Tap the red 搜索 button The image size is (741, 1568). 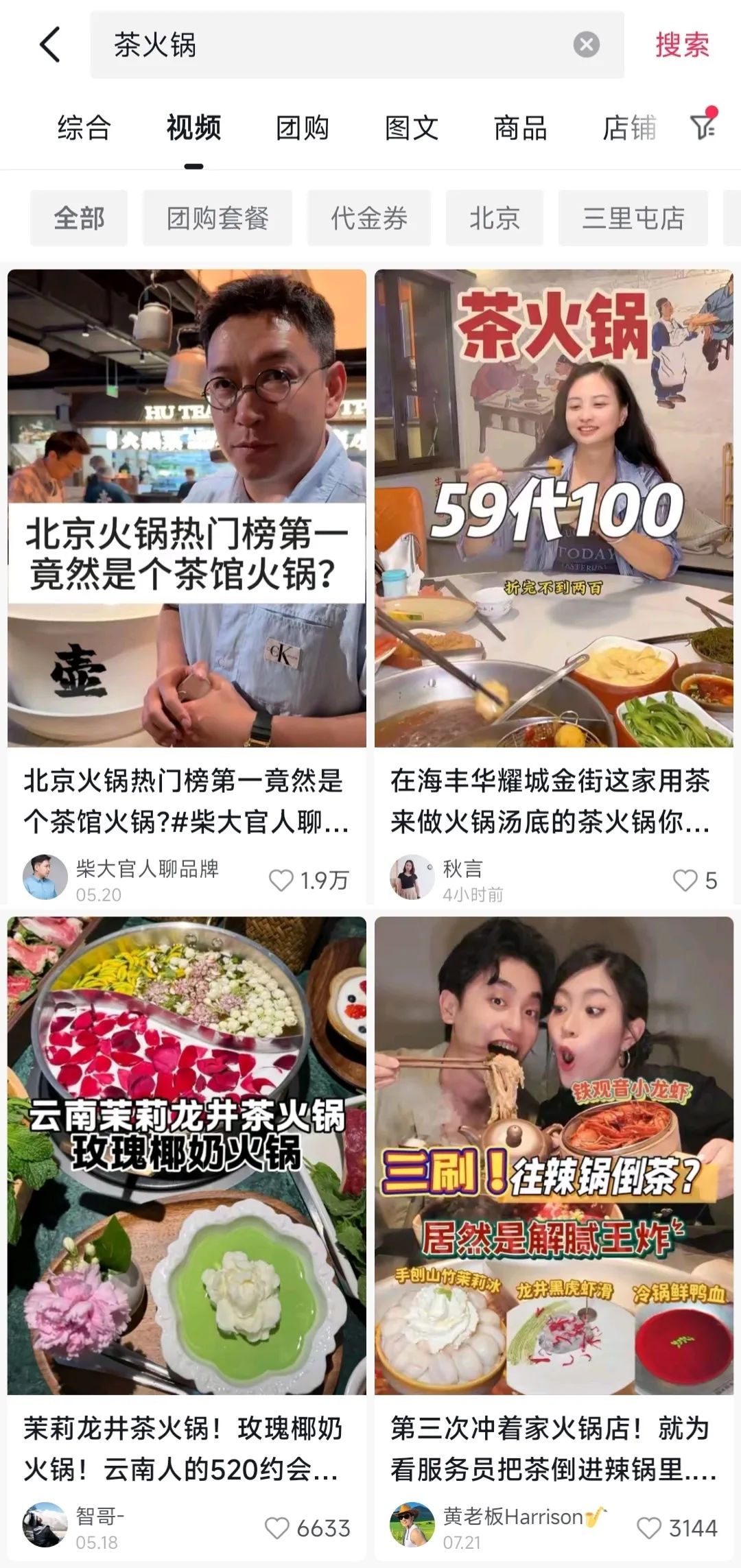[x=682, y=45]
